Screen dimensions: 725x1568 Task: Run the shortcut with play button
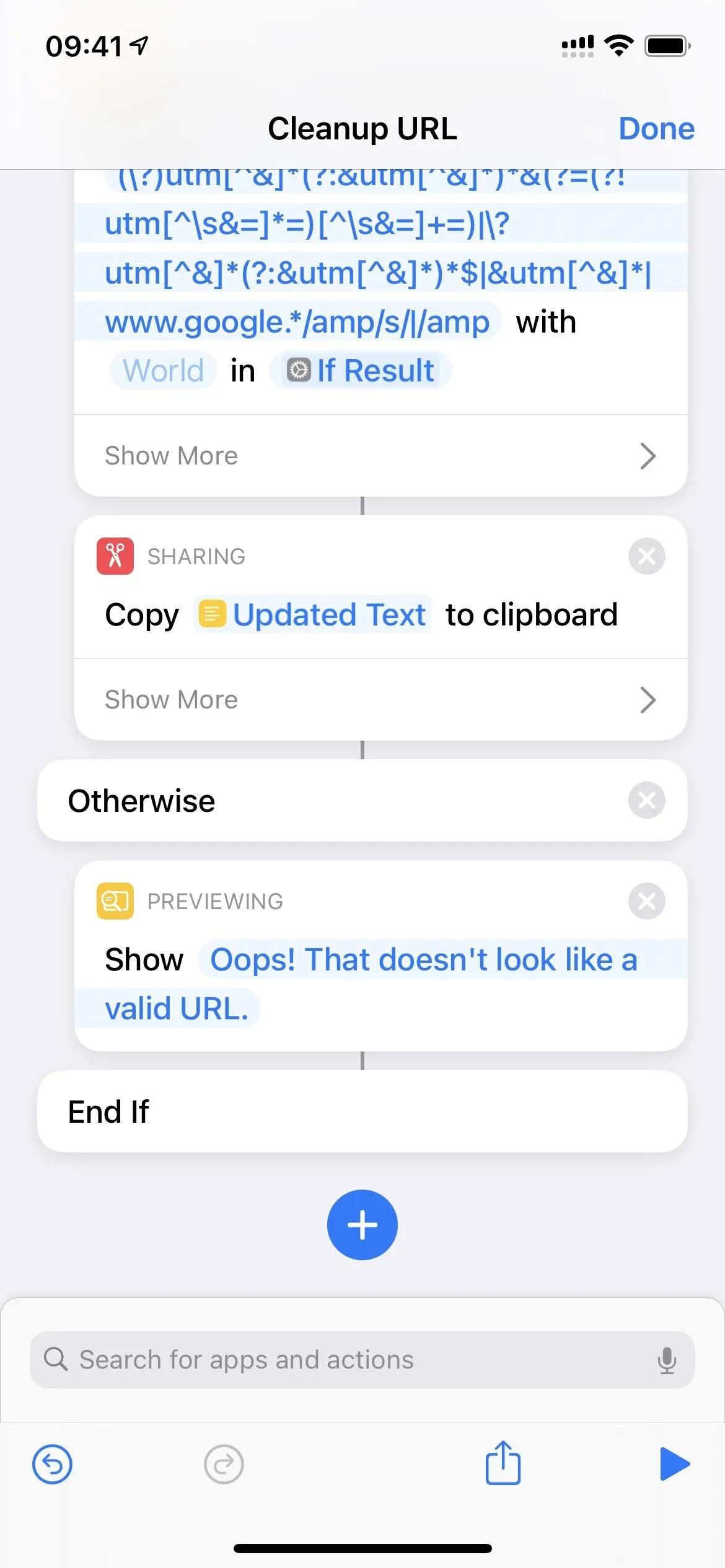tap(674, 1464)
